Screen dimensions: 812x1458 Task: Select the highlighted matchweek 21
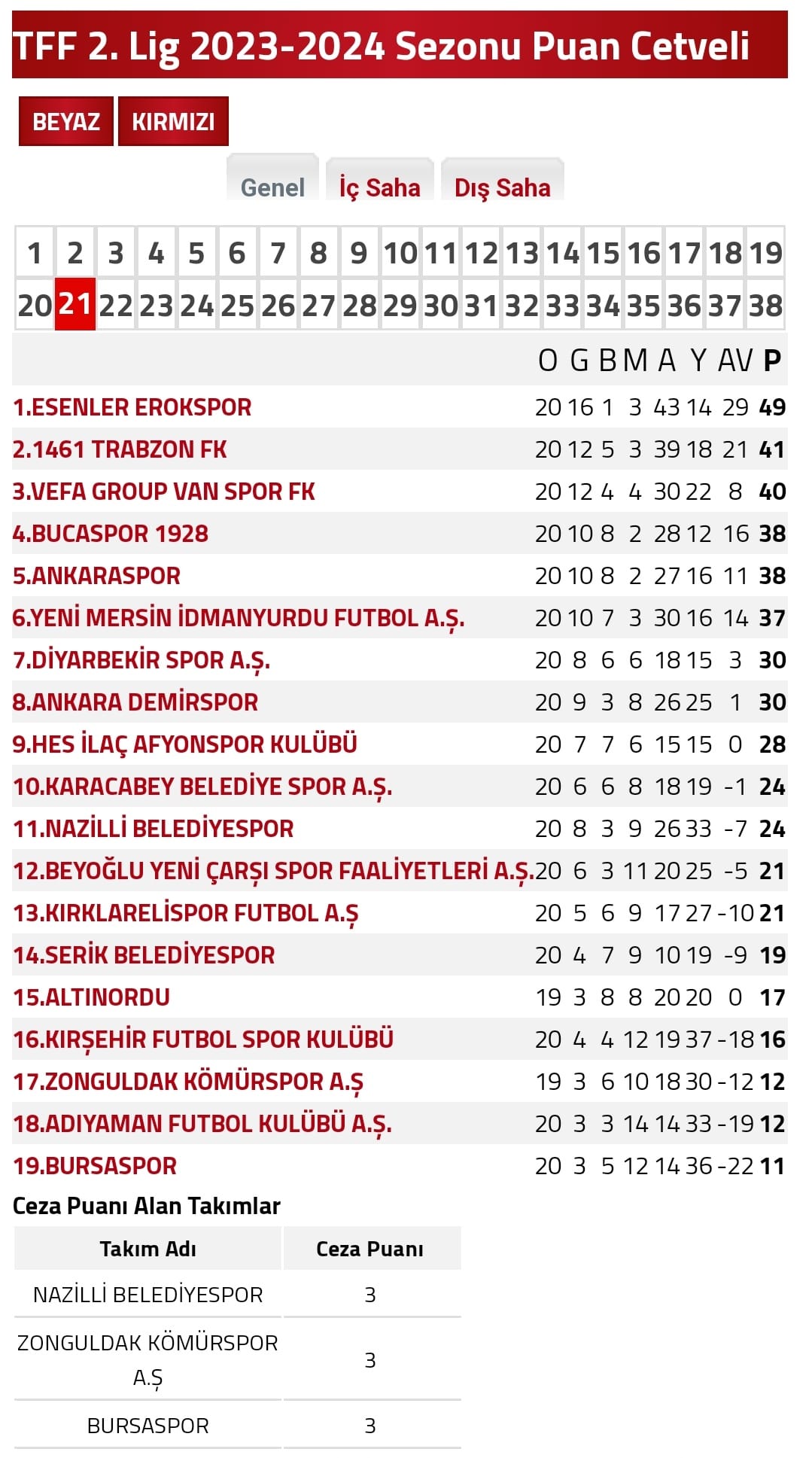point(73,304)
